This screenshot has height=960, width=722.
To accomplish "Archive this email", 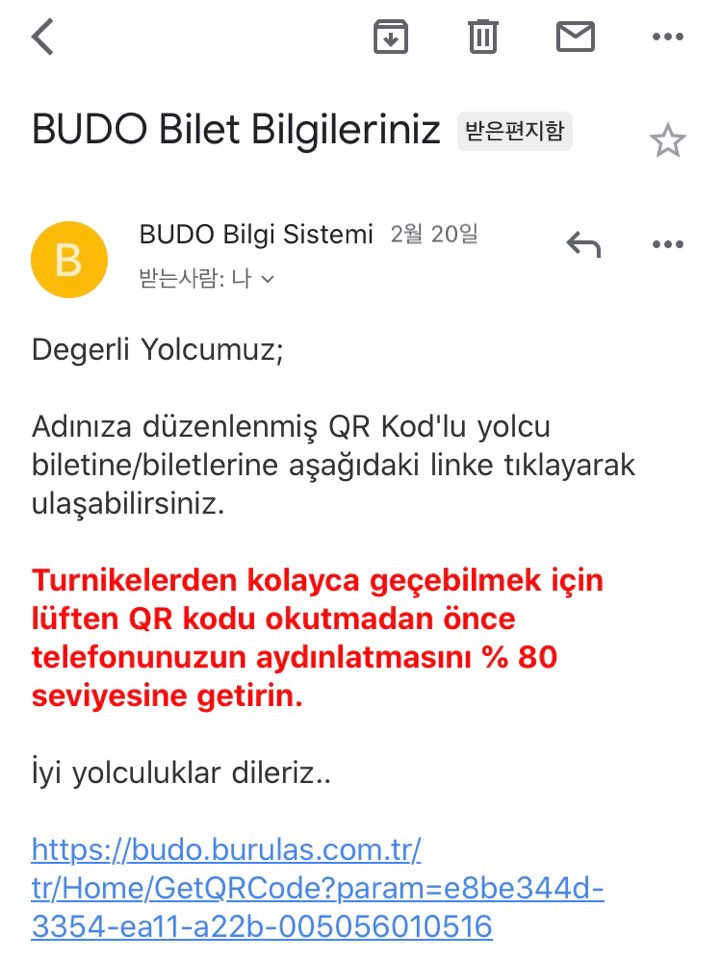I will (x=390, y=37).
